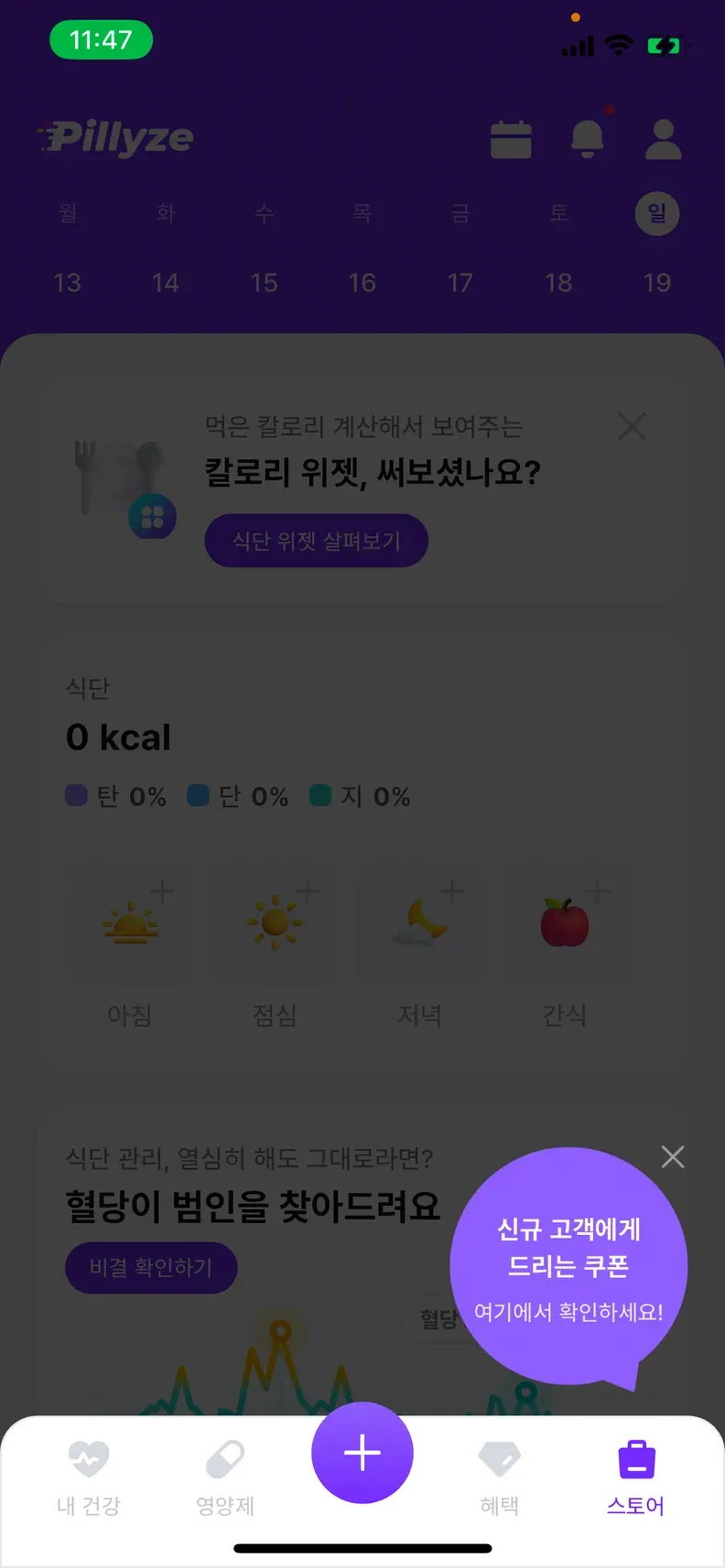Switch to the 내 건강 tab
725x1568 pixels.
[89, 1477]
